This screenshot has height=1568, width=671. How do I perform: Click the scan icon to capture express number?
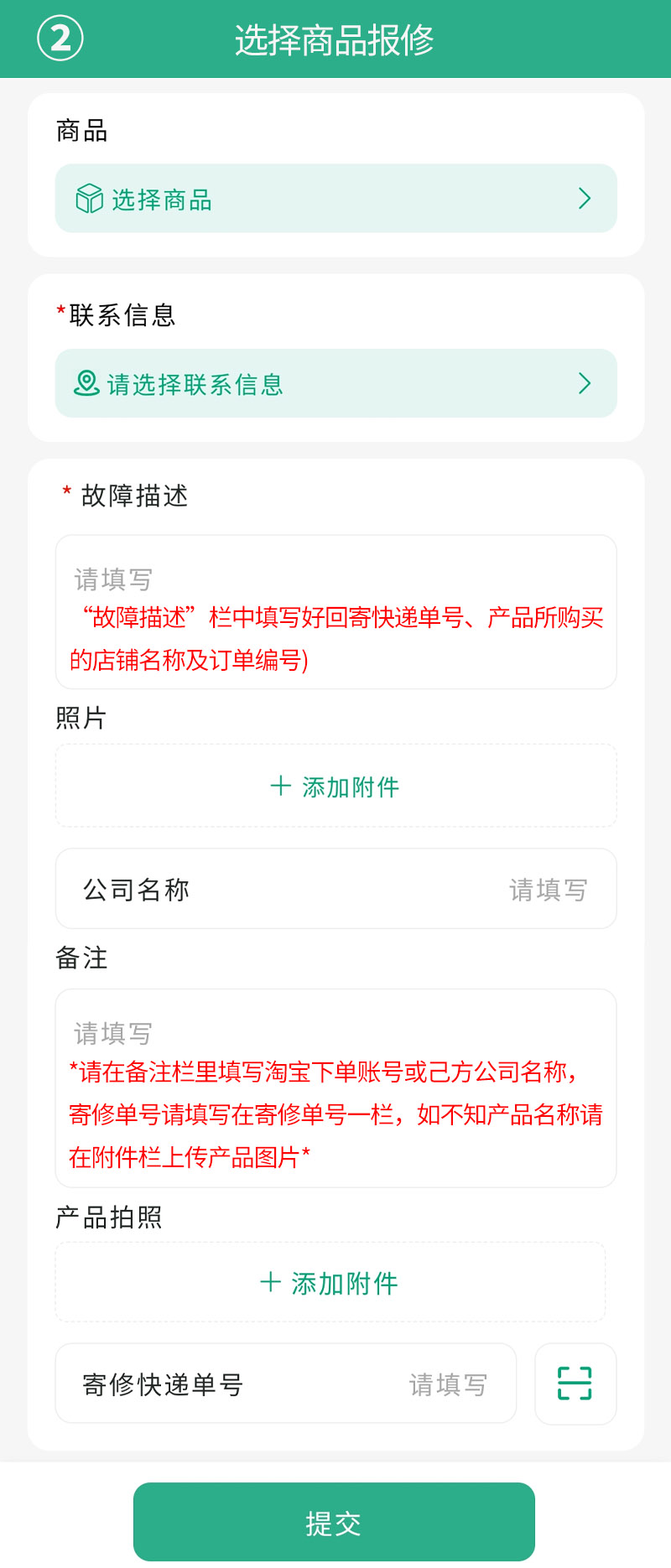(575, 1384)
